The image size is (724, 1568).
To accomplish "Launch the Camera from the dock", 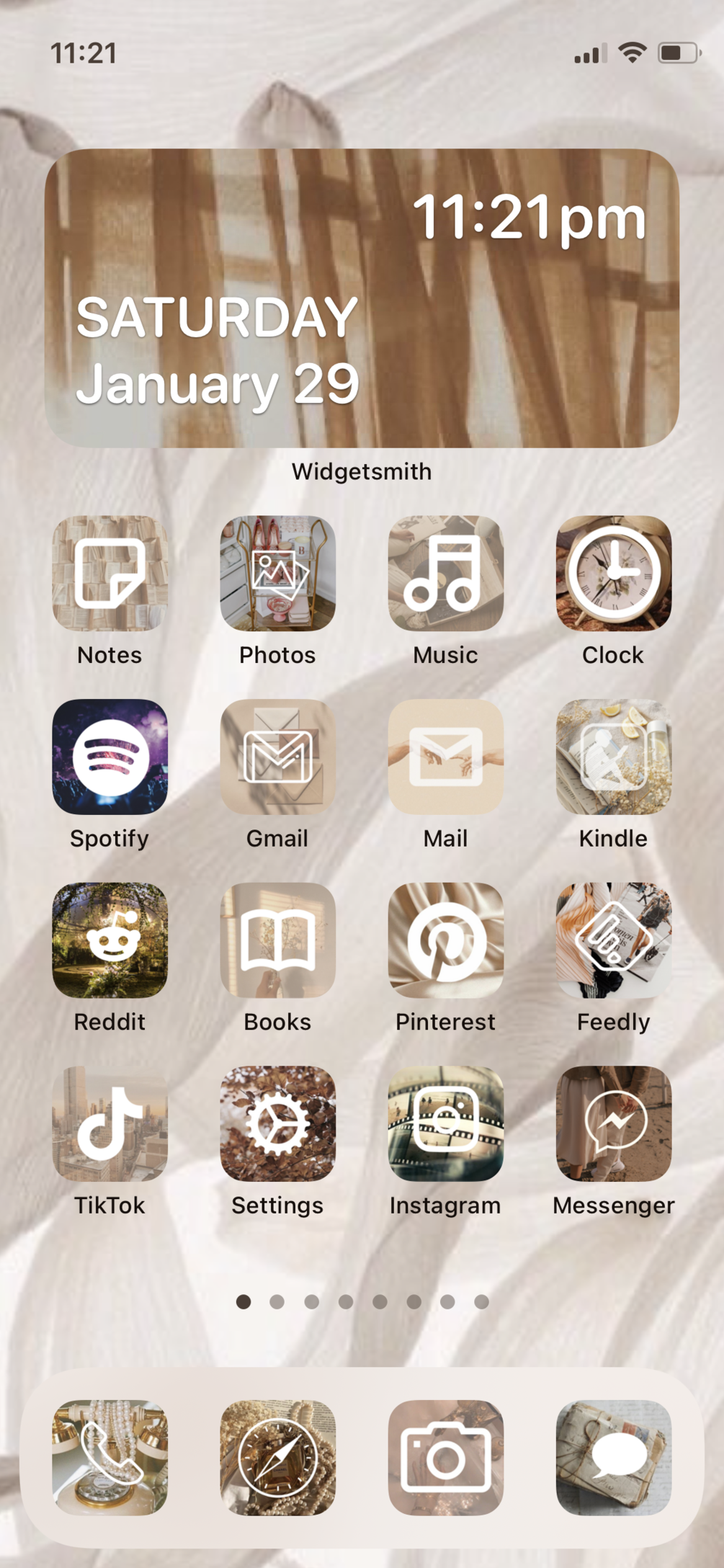I will [446, 1457].
